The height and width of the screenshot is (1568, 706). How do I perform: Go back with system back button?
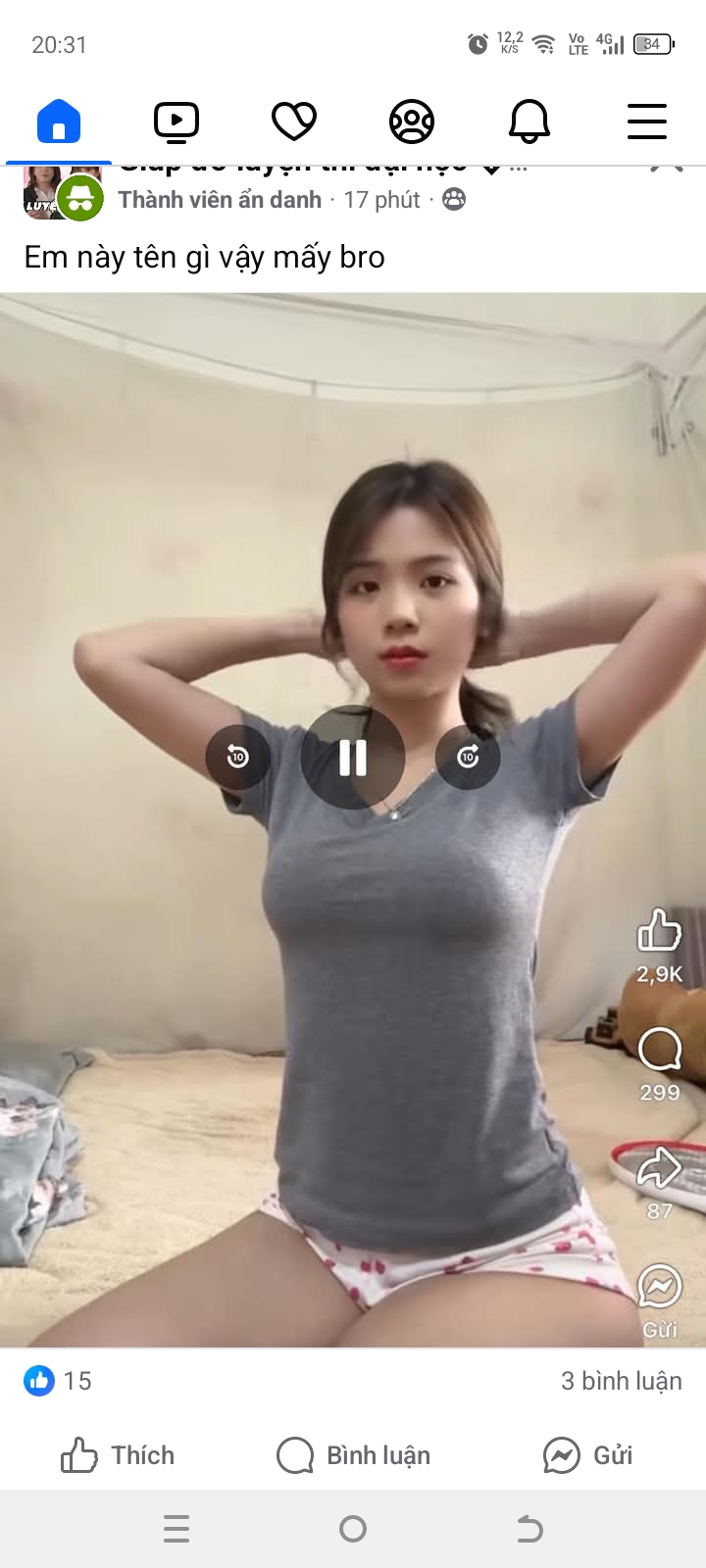(529, 1529)
